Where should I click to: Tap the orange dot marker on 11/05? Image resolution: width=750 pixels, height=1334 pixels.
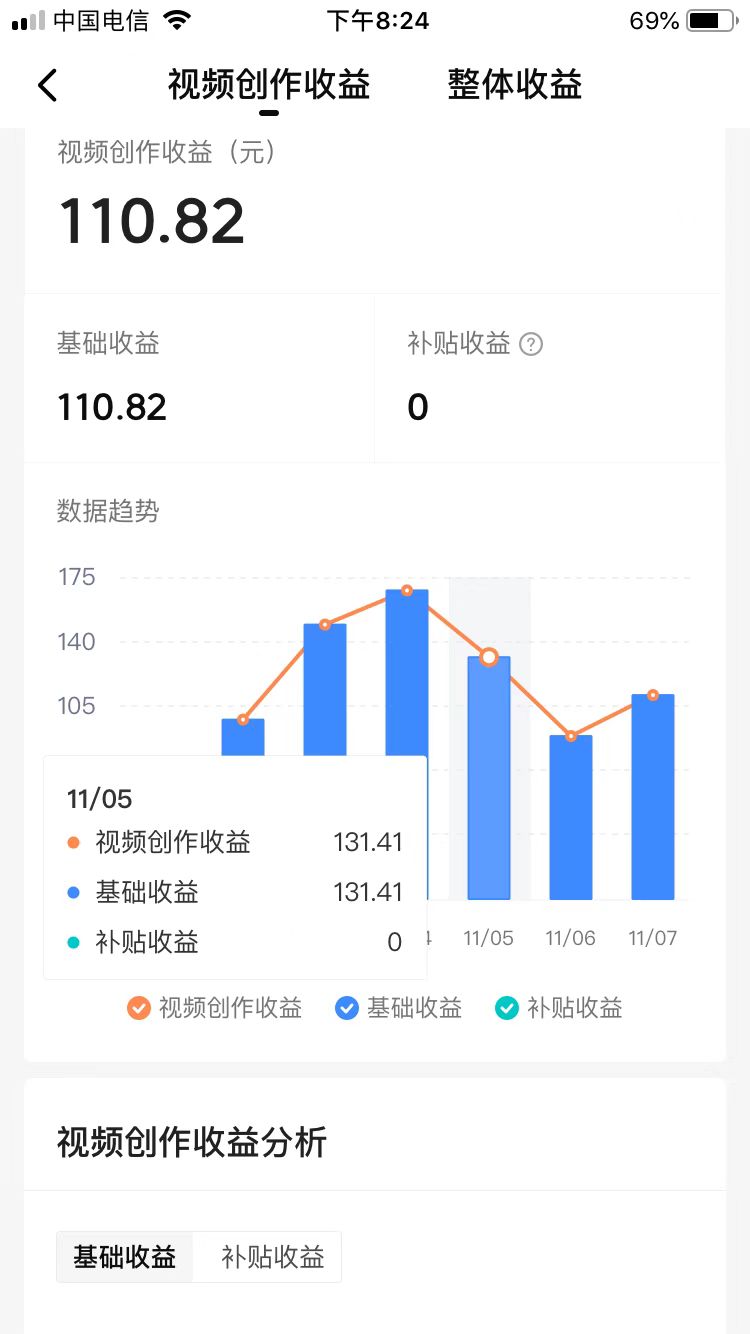coord(488,657)
